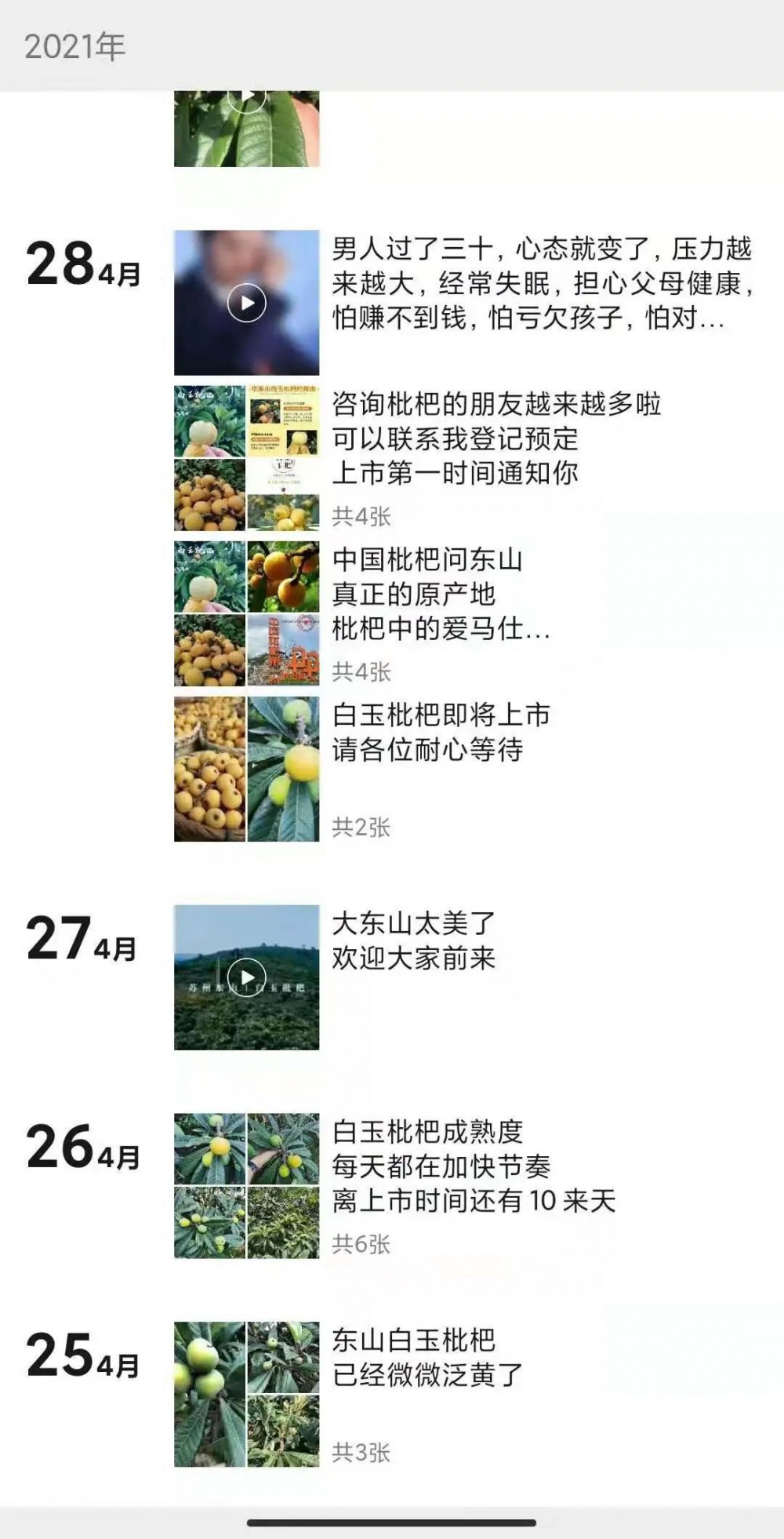Open the April 26 post on loquat ripeness
This screenshot has height=1539, width=784.
(x=473, y=1166)
